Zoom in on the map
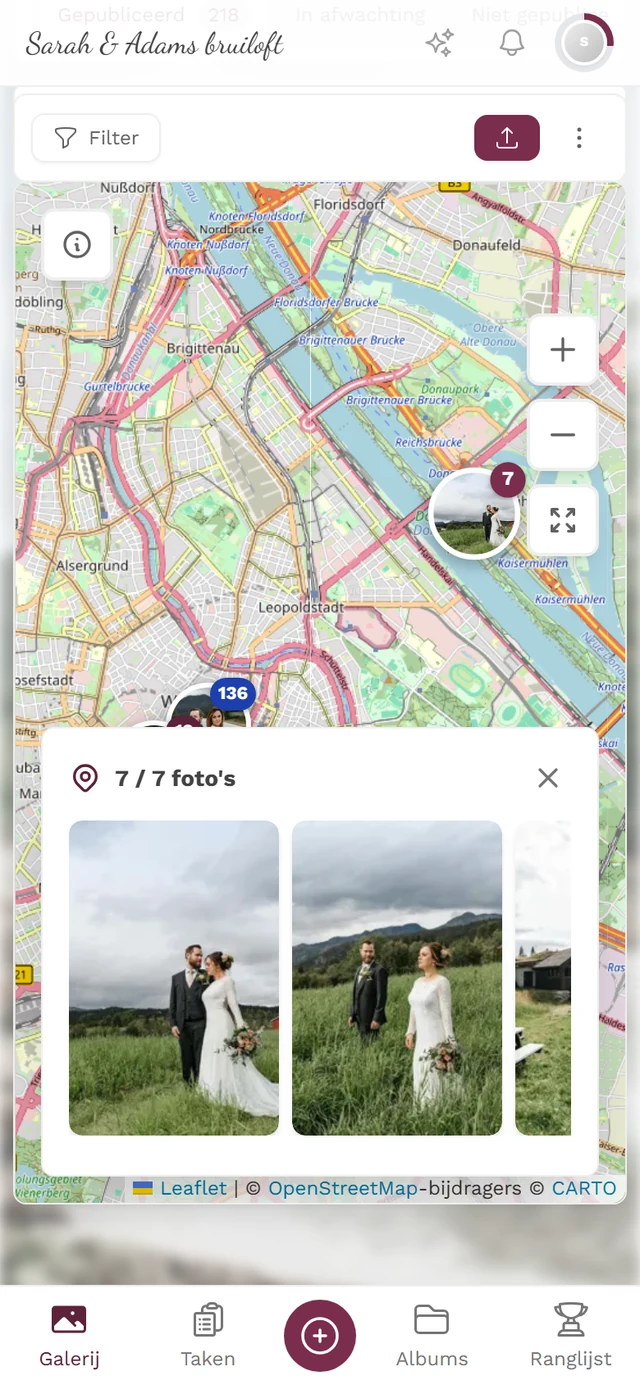The image size is (640, 1385). (563, 350)
